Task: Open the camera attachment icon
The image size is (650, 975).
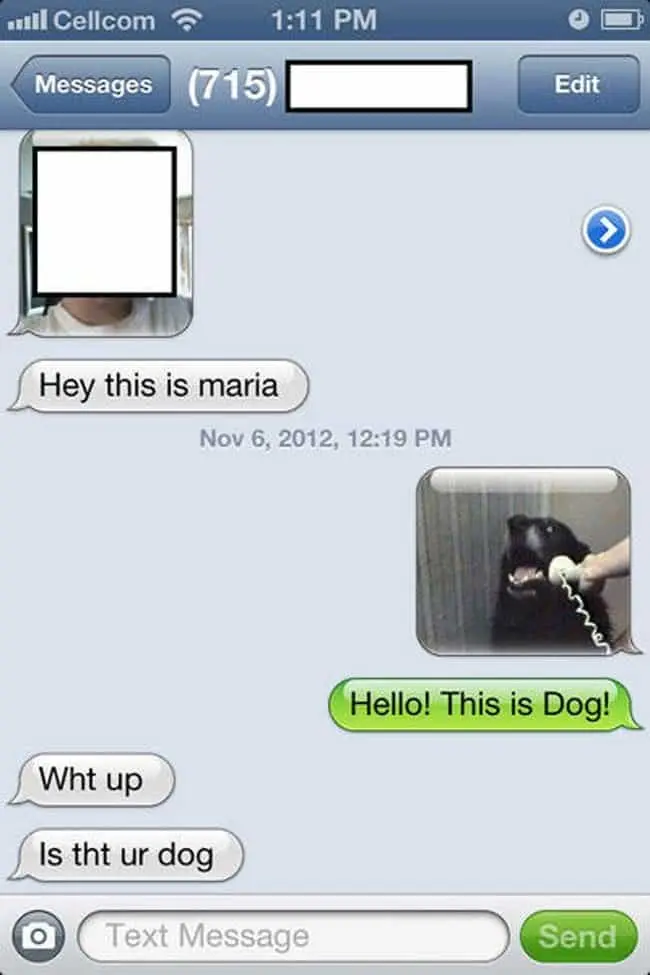Action: point(37,936)
